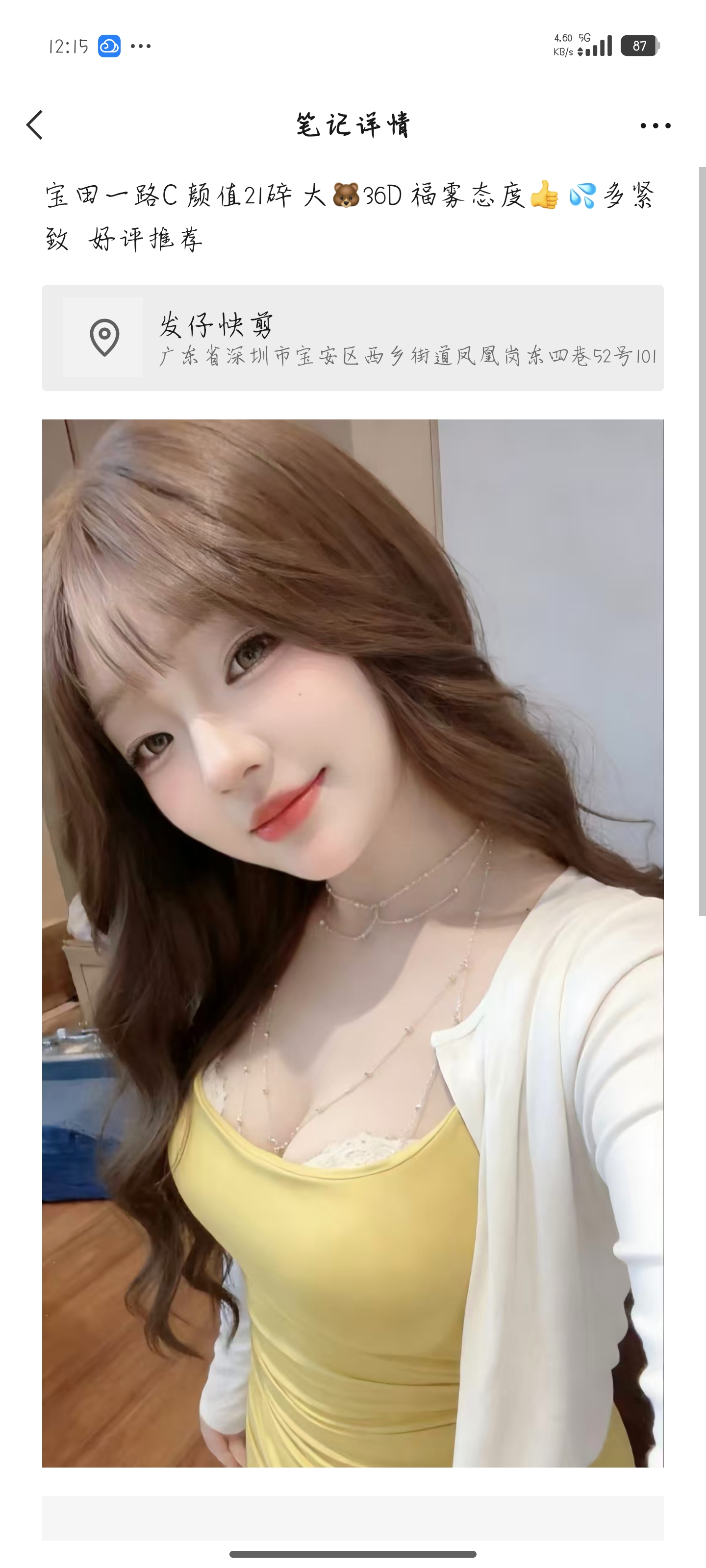Tap the battery indicator showing 87
This screenshot has width=706, height=1568.
coord(639,45)
